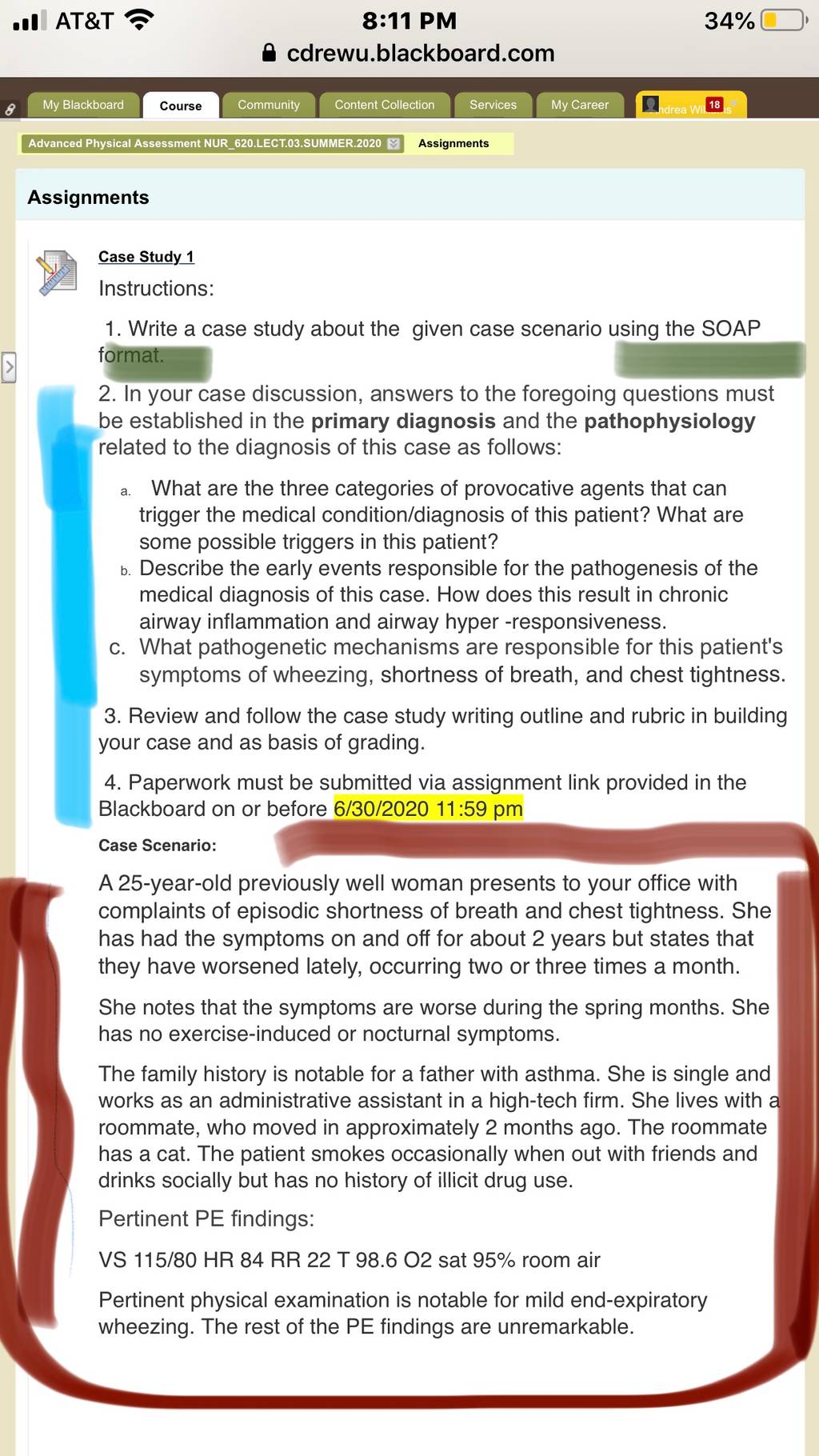Switch to the Community tab
Screen dimensions: 819x1456
[x=269, y=105]
